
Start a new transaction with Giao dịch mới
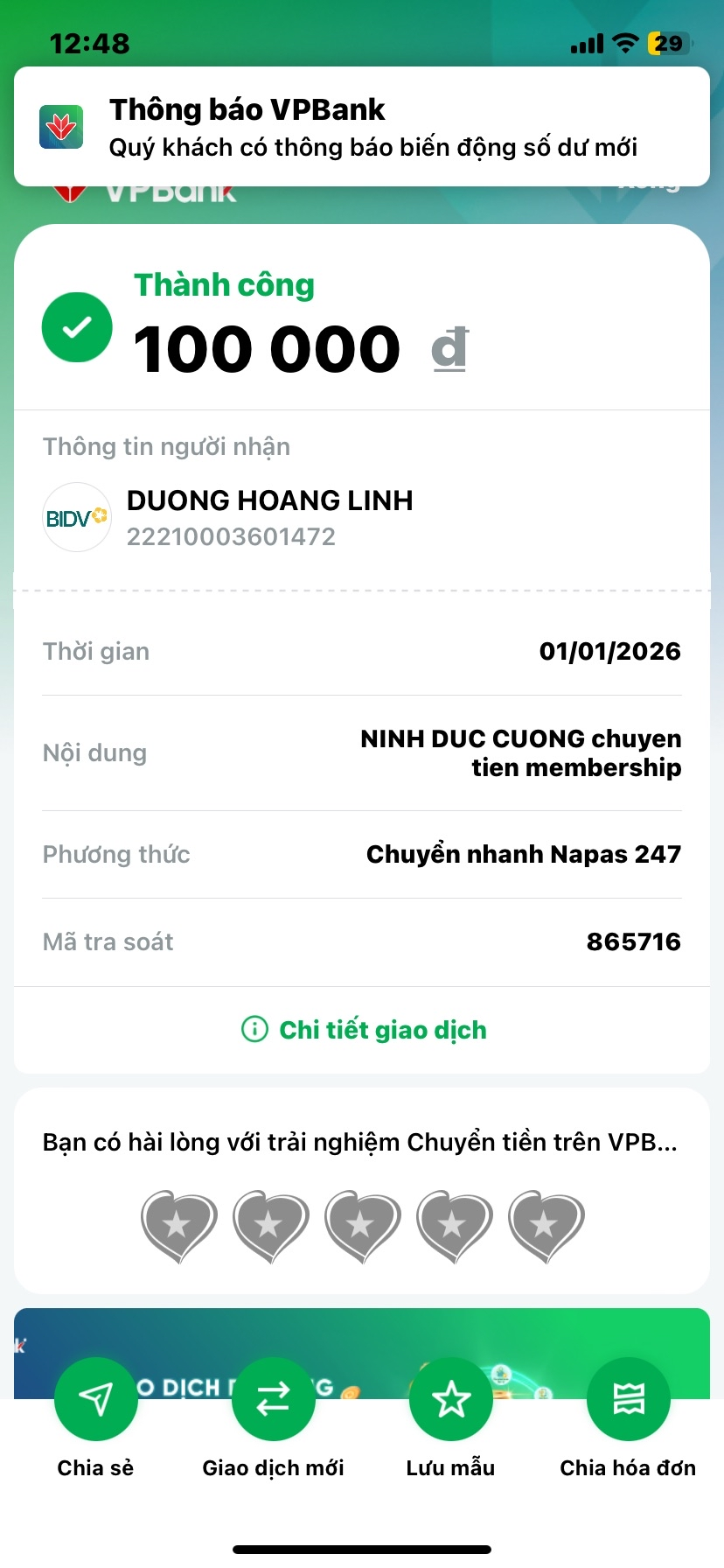[x=273, y=1400]
